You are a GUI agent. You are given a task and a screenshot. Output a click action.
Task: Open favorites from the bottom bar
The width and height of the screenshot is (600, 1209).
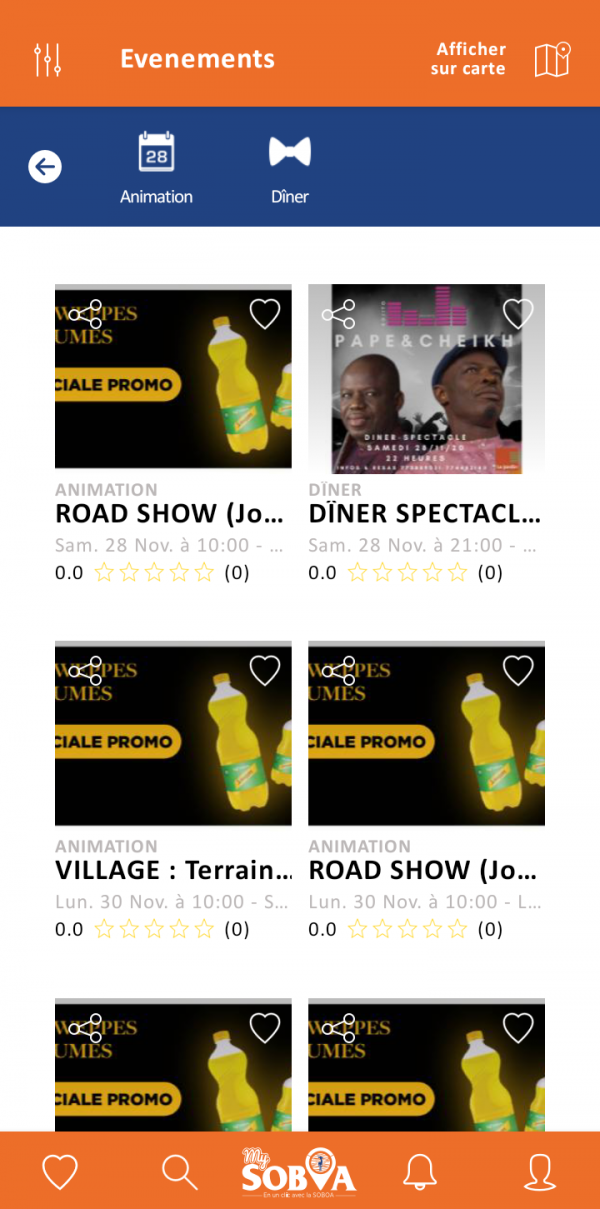(x=60, y=1171)
